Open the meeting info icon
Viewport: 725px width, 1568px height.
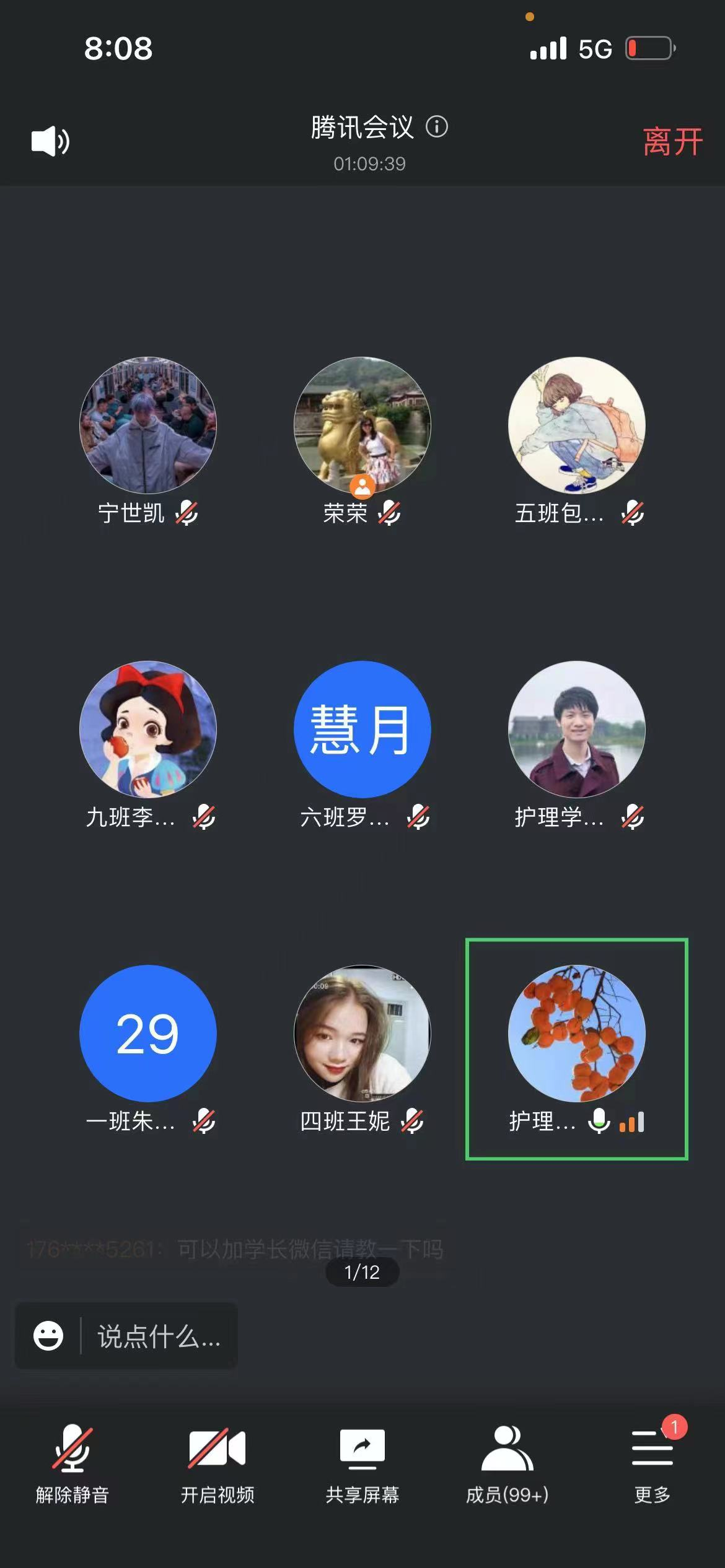click(x=437, y=127)
